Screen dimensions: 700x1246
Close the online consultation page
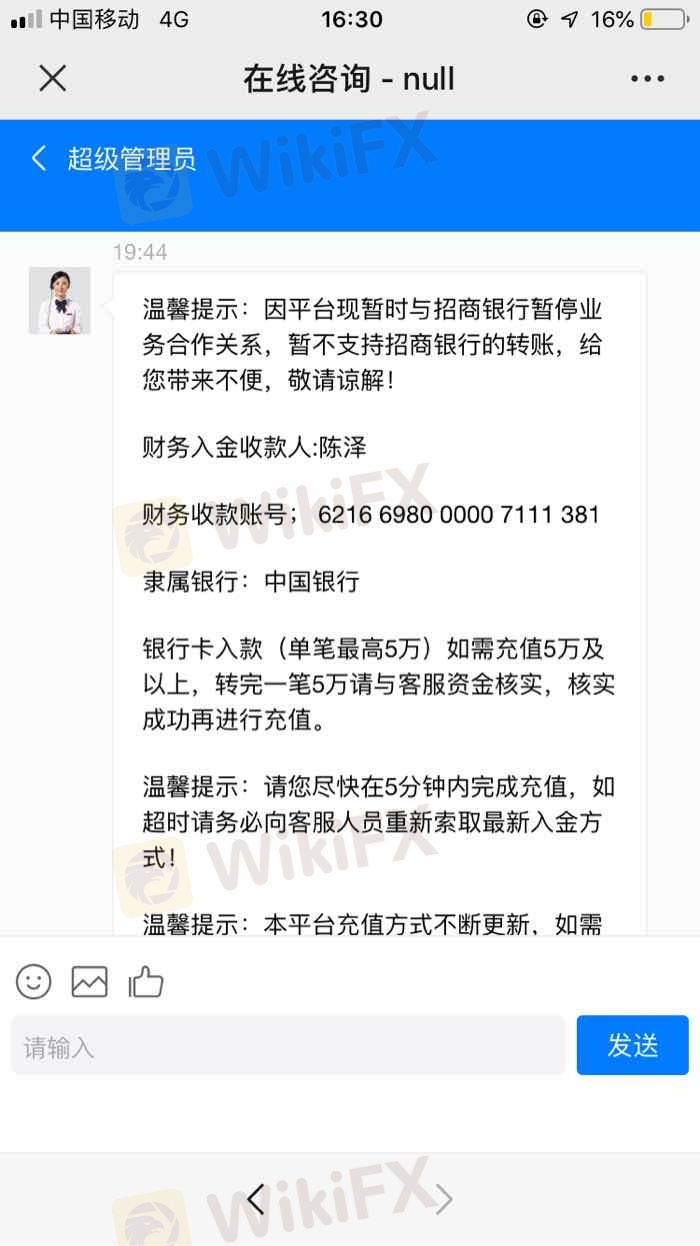click(x=52, y=79)
